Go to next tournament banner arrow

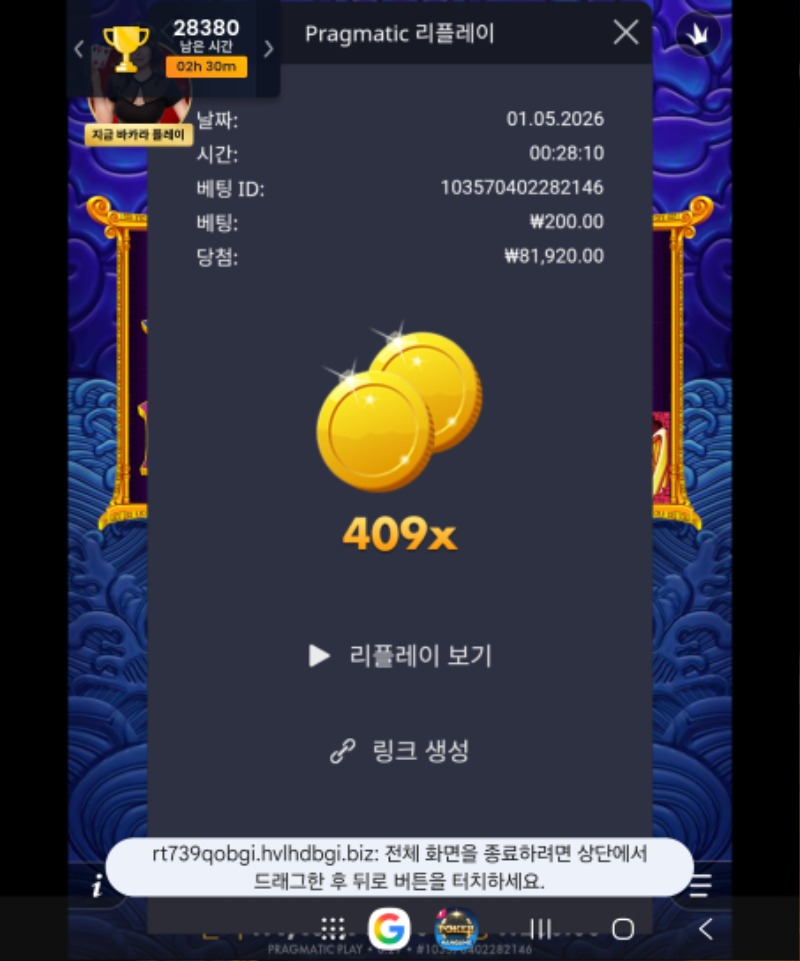[268, 48]
